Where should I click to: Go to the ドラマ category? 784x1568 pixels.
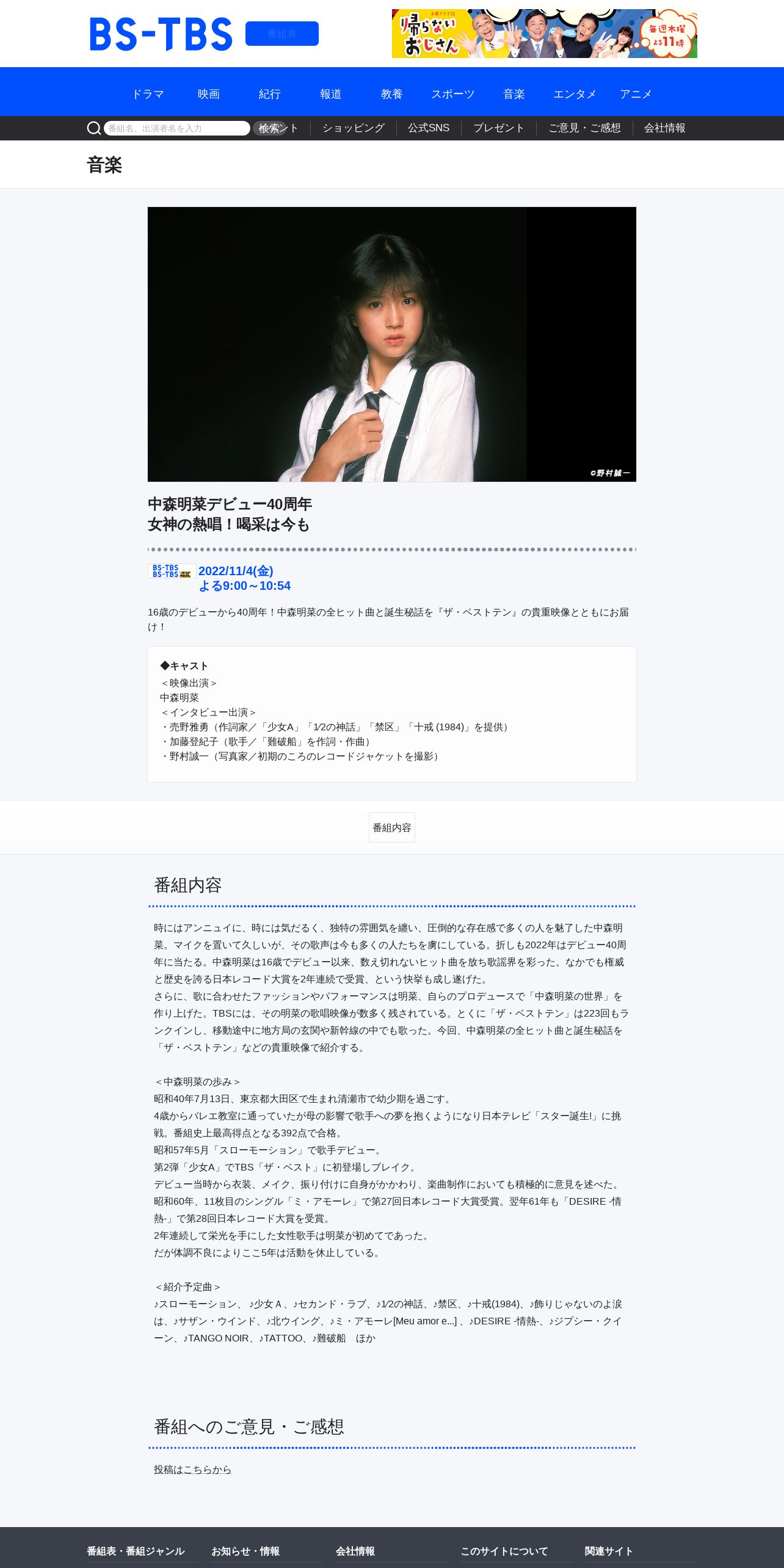tap(148, 94)
